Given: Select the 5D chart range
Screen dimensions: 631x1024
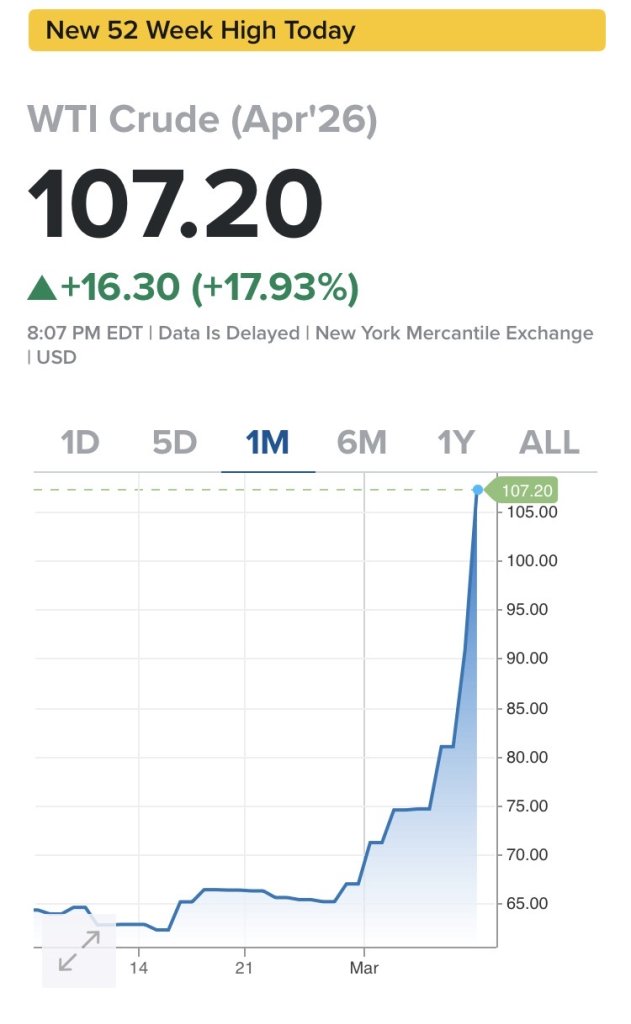Looking at the screenshot, I should pyautogui.click(x=174, y=442).
